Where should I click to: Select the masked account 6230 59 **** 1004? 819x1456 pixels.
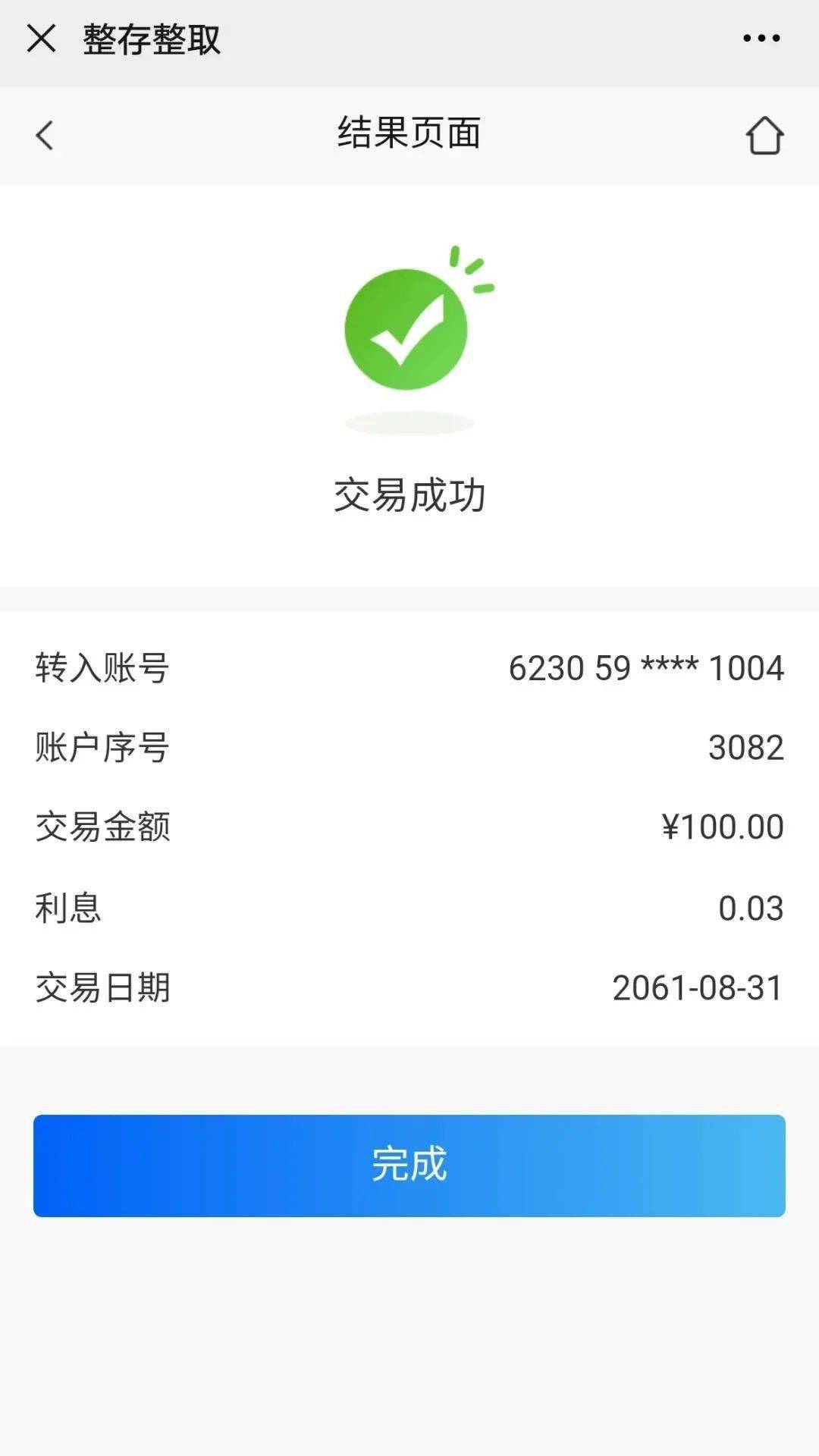coord(648,669)
